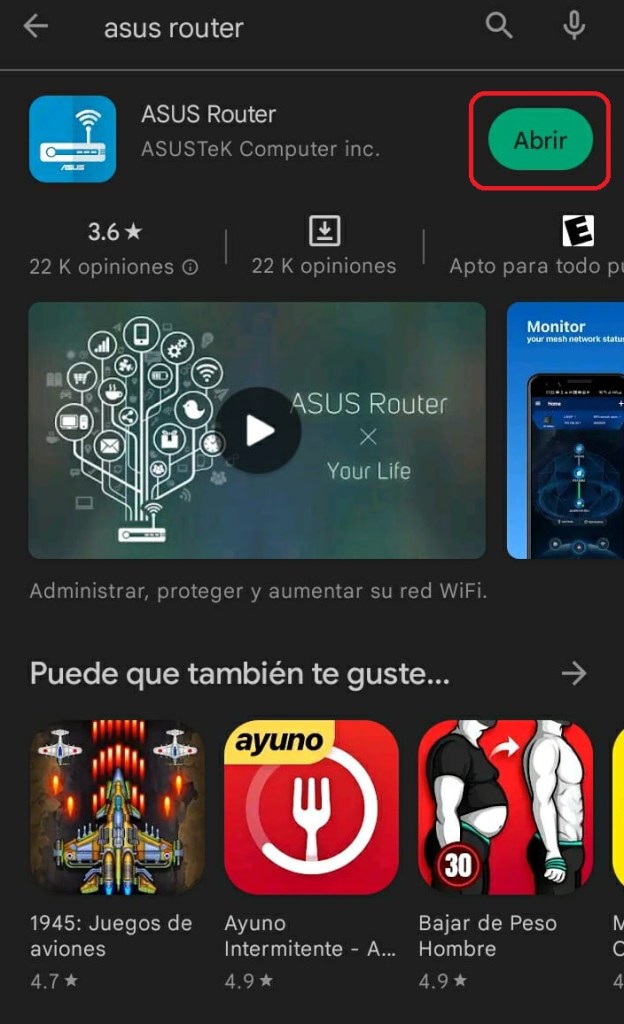
Task: Open the ASUS Router app with Abrir
Action: click(540, 140)
